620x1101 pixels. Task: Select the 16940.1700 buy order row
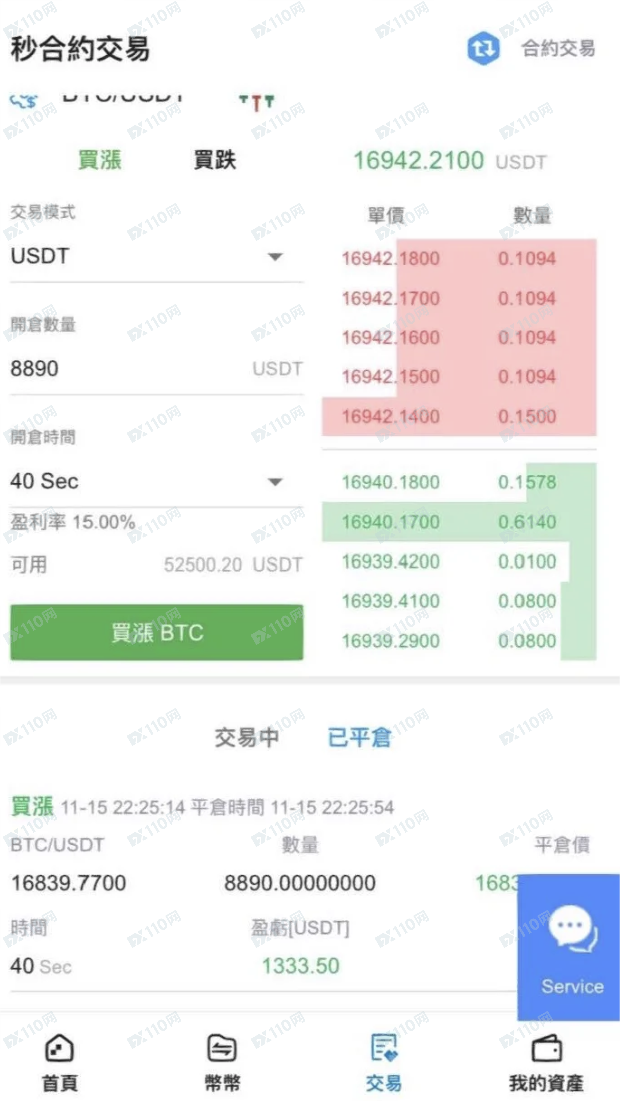coord(459,522)
